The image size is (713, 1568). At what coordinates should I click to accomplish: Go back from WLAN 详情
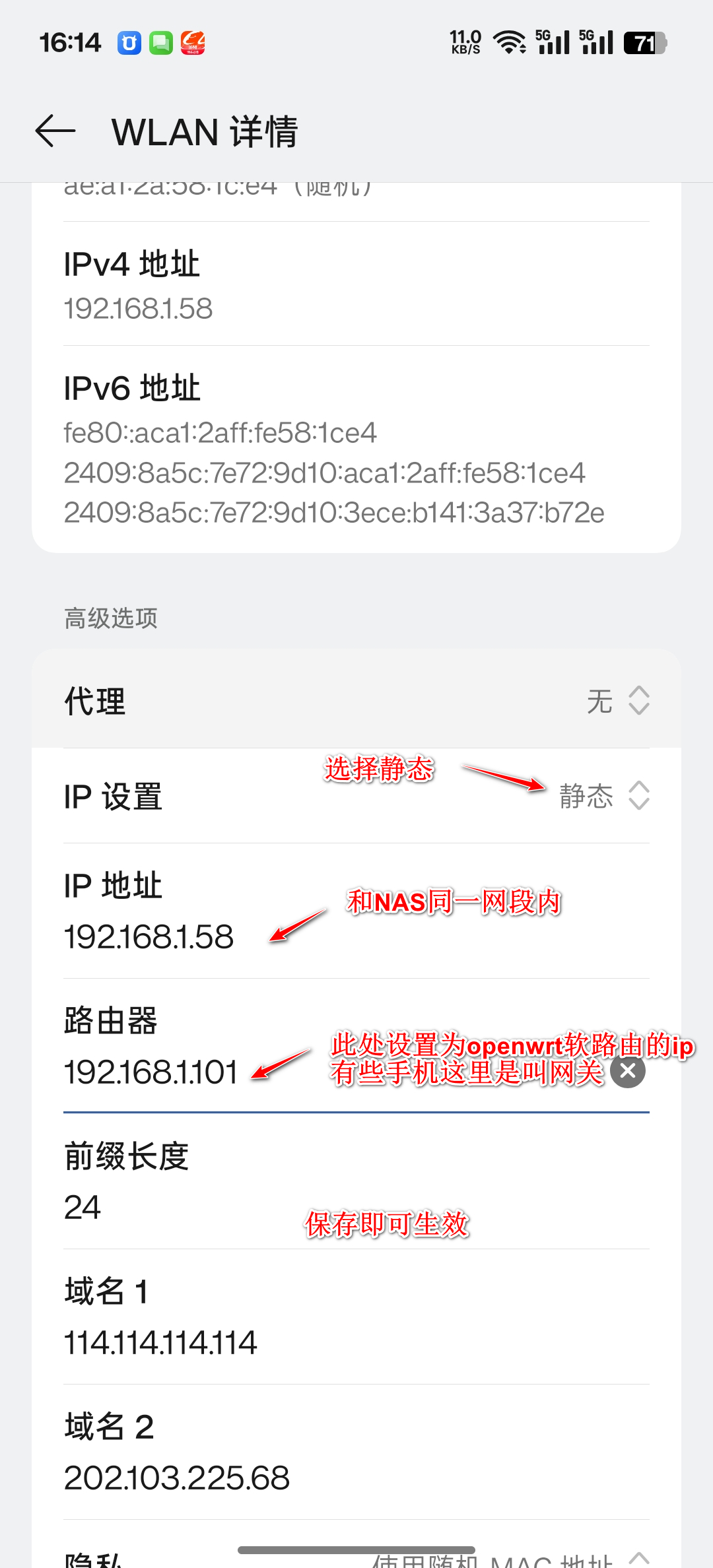pyautogui.click(x=55, y=131)
